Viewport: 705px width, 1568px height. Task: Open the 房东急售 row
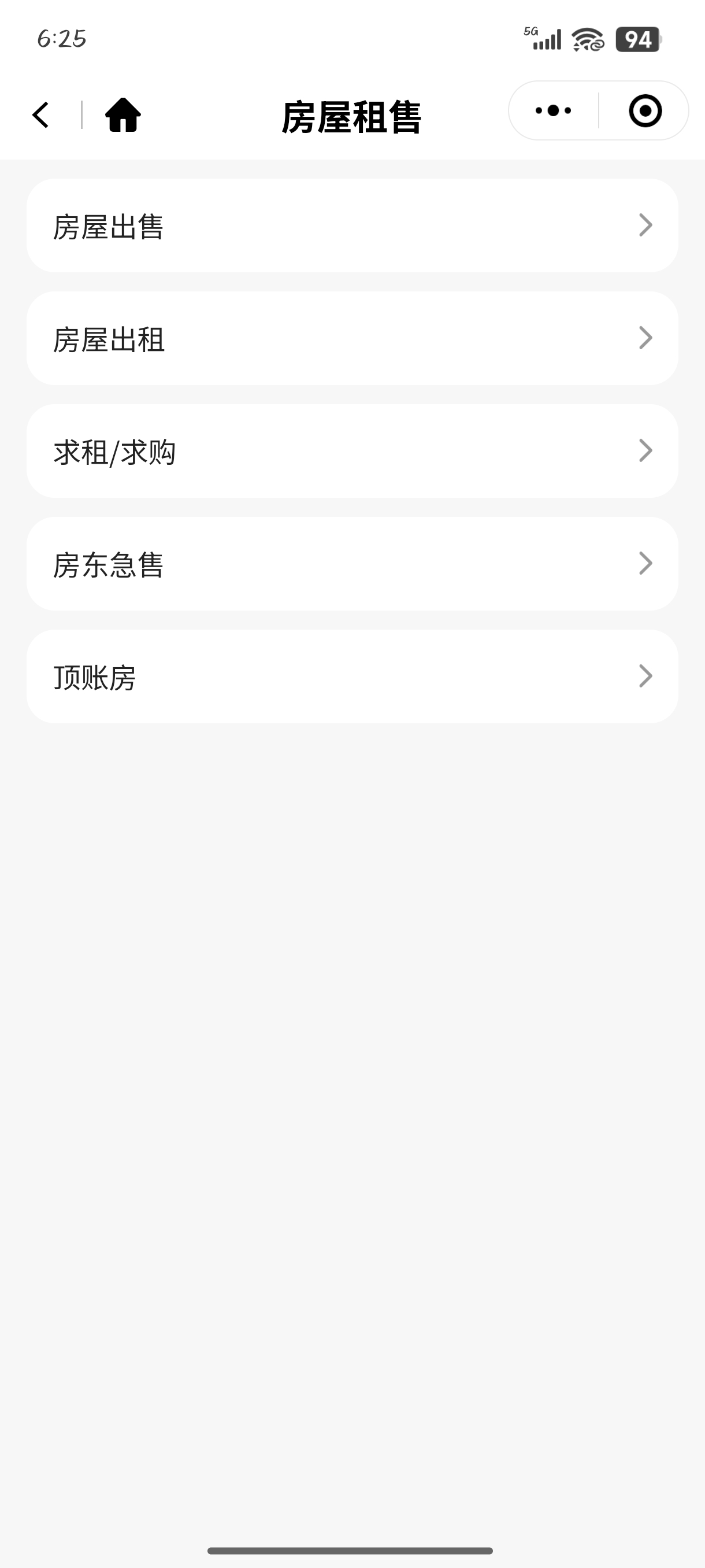coord(352,564)
